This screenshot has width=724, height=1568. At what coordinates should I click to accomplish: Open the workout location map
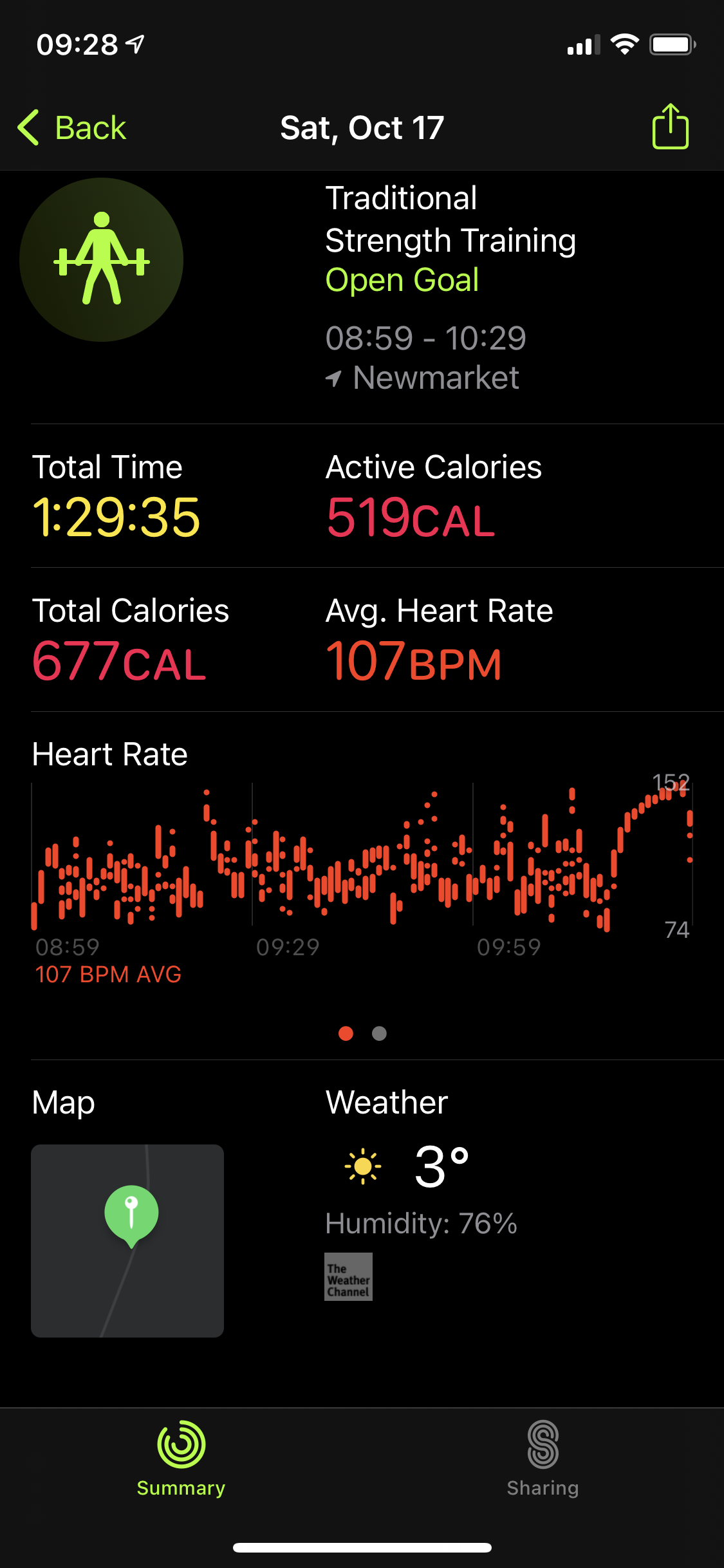[x=127, y=1240]
